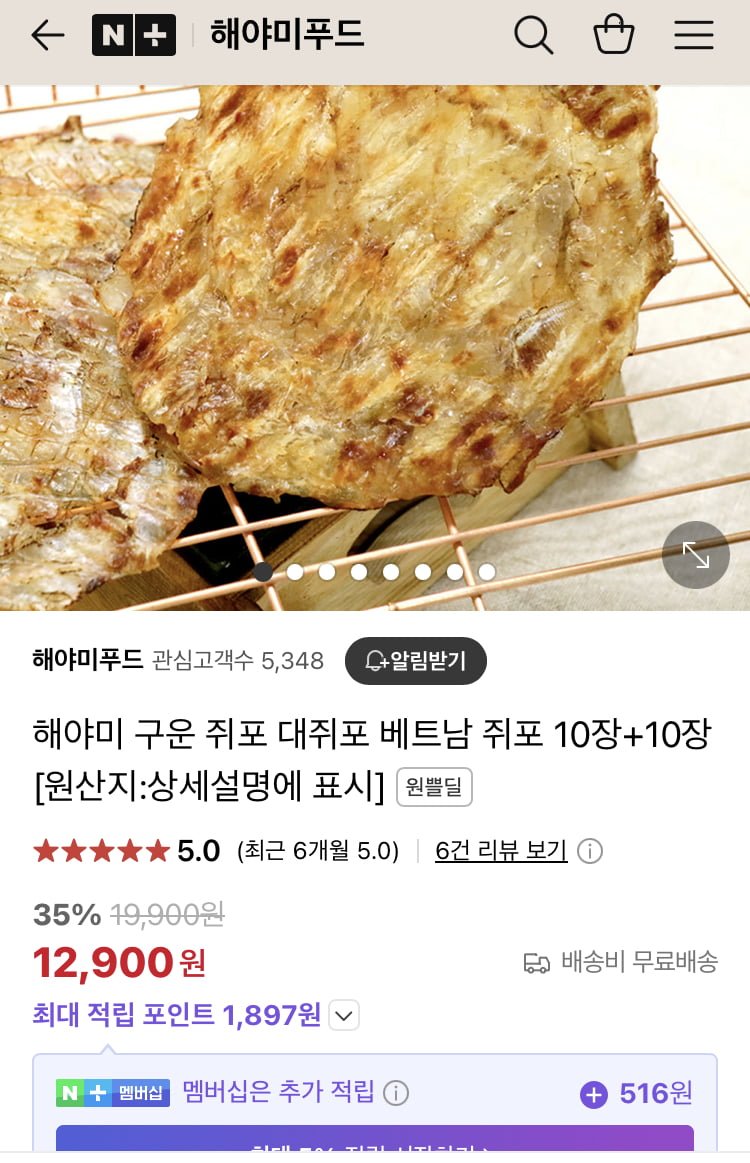Tap the info icon beside 멤버십은 추가 적립
This screenshot has height=1163, width=750.
click(x=396, y=1093)
